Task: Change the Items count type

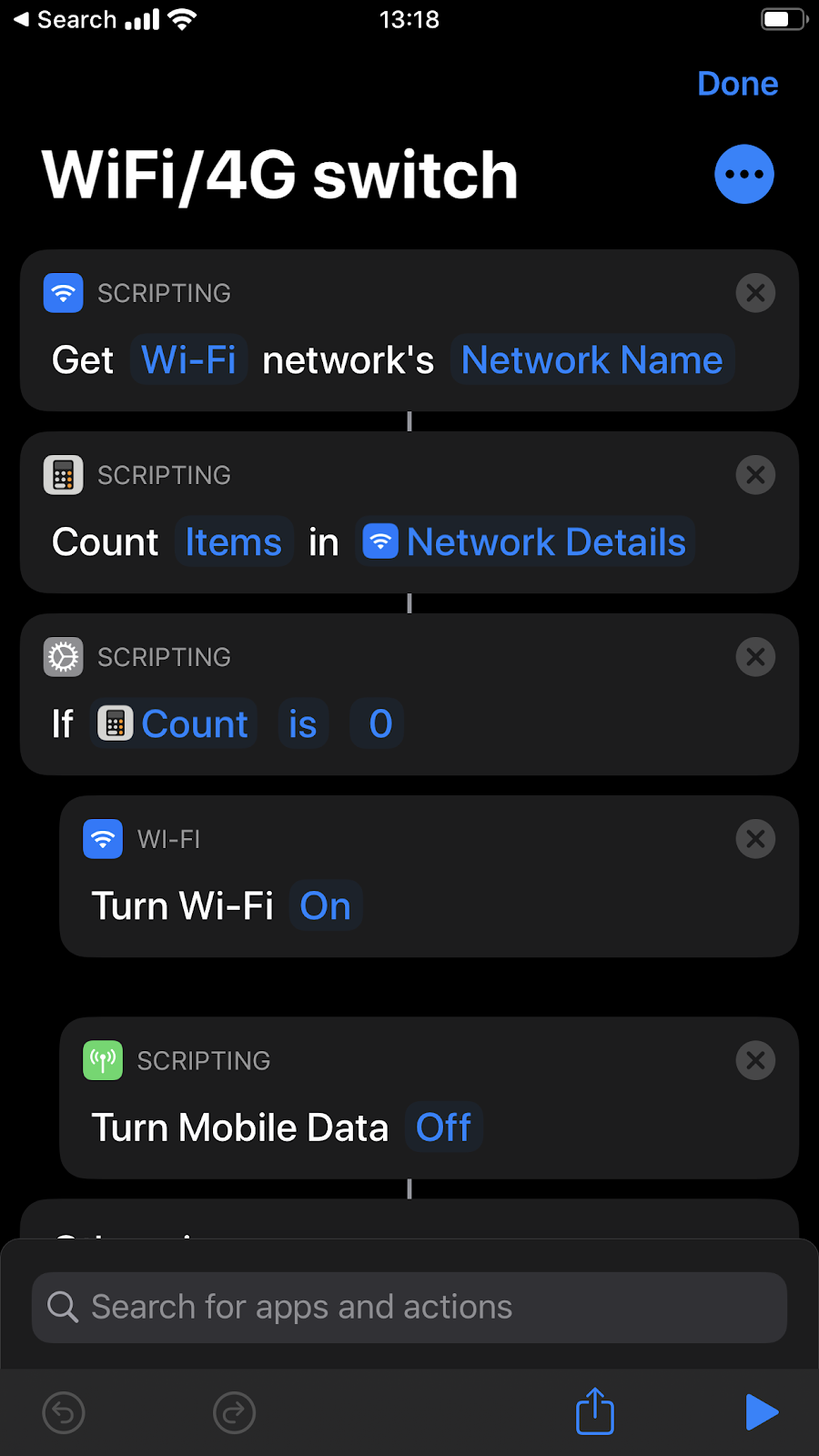Action: tap(234, 541)
